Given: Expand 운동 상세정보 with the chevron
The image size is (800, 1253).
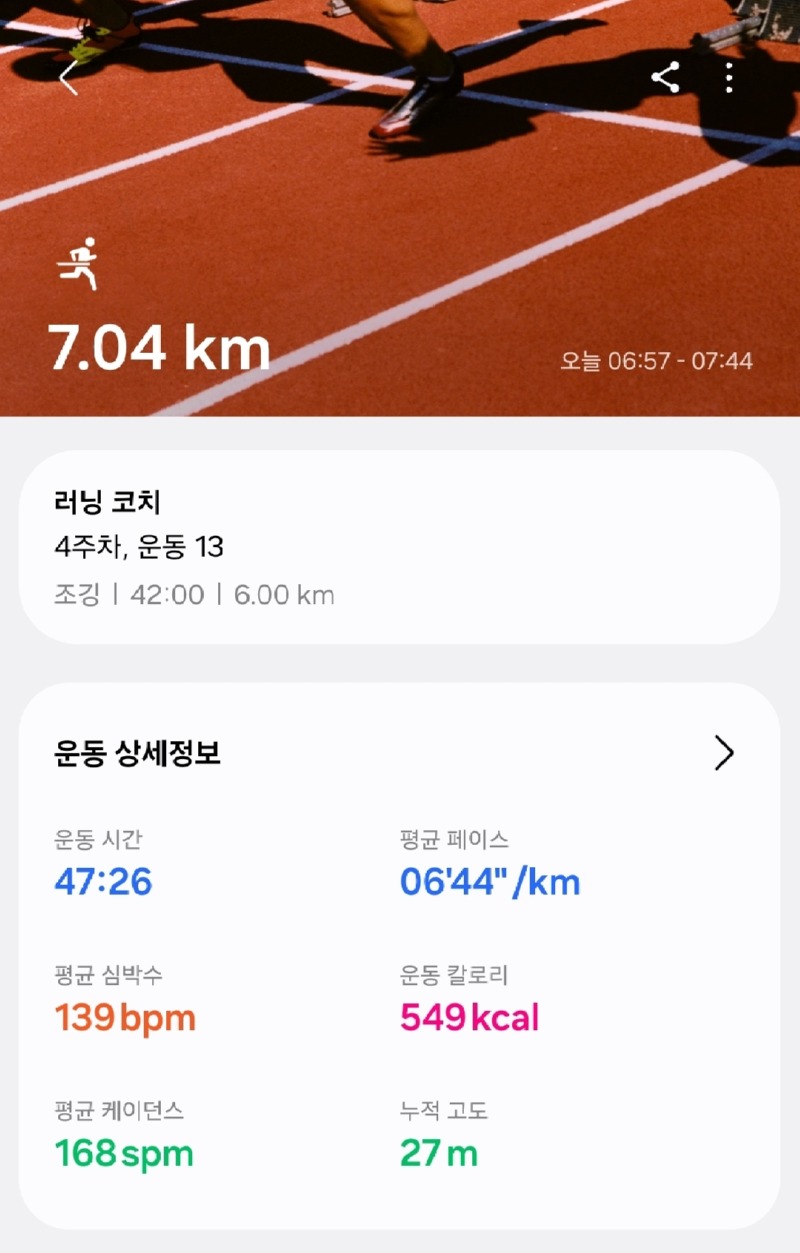Looking at the screenshot, I should [724, 753].
